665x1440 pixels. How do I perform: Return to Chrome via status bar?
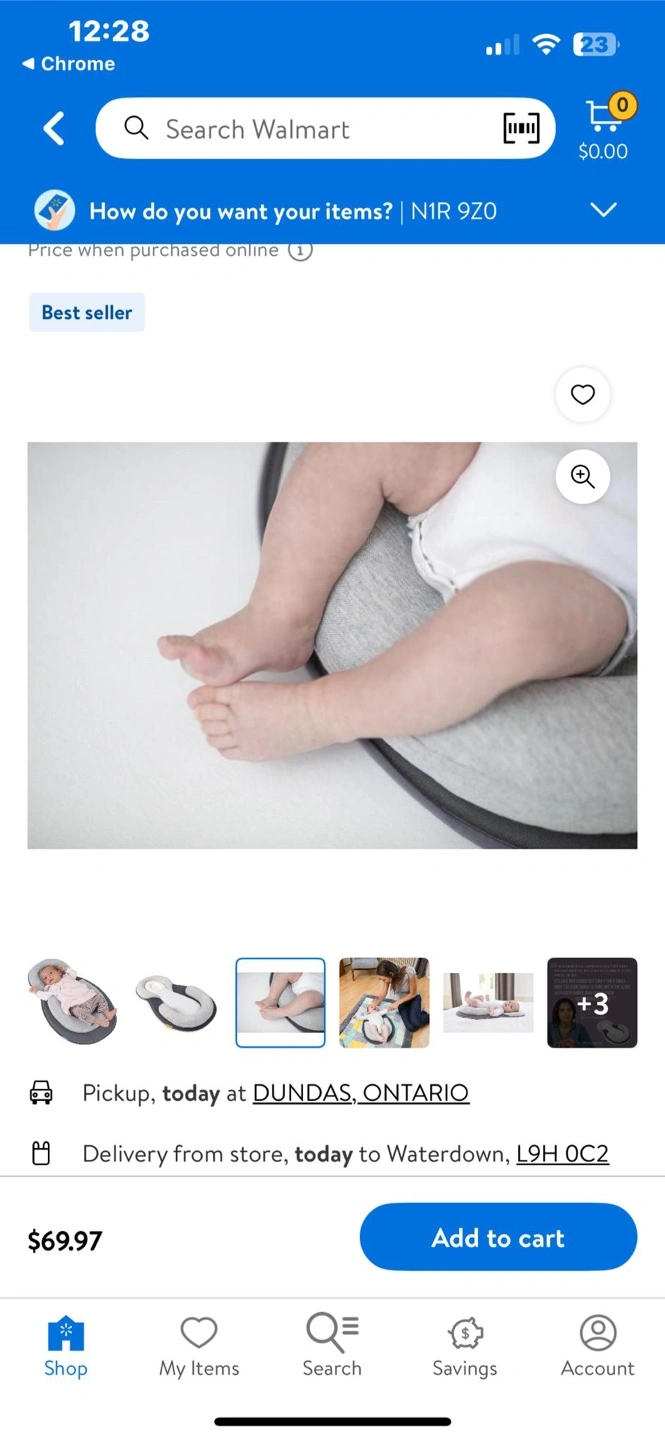pos(68,64)
